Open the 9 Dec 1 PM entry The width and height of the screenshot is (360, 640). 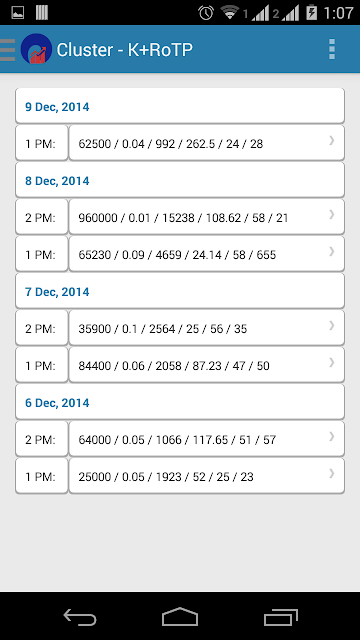pos(207,143)
